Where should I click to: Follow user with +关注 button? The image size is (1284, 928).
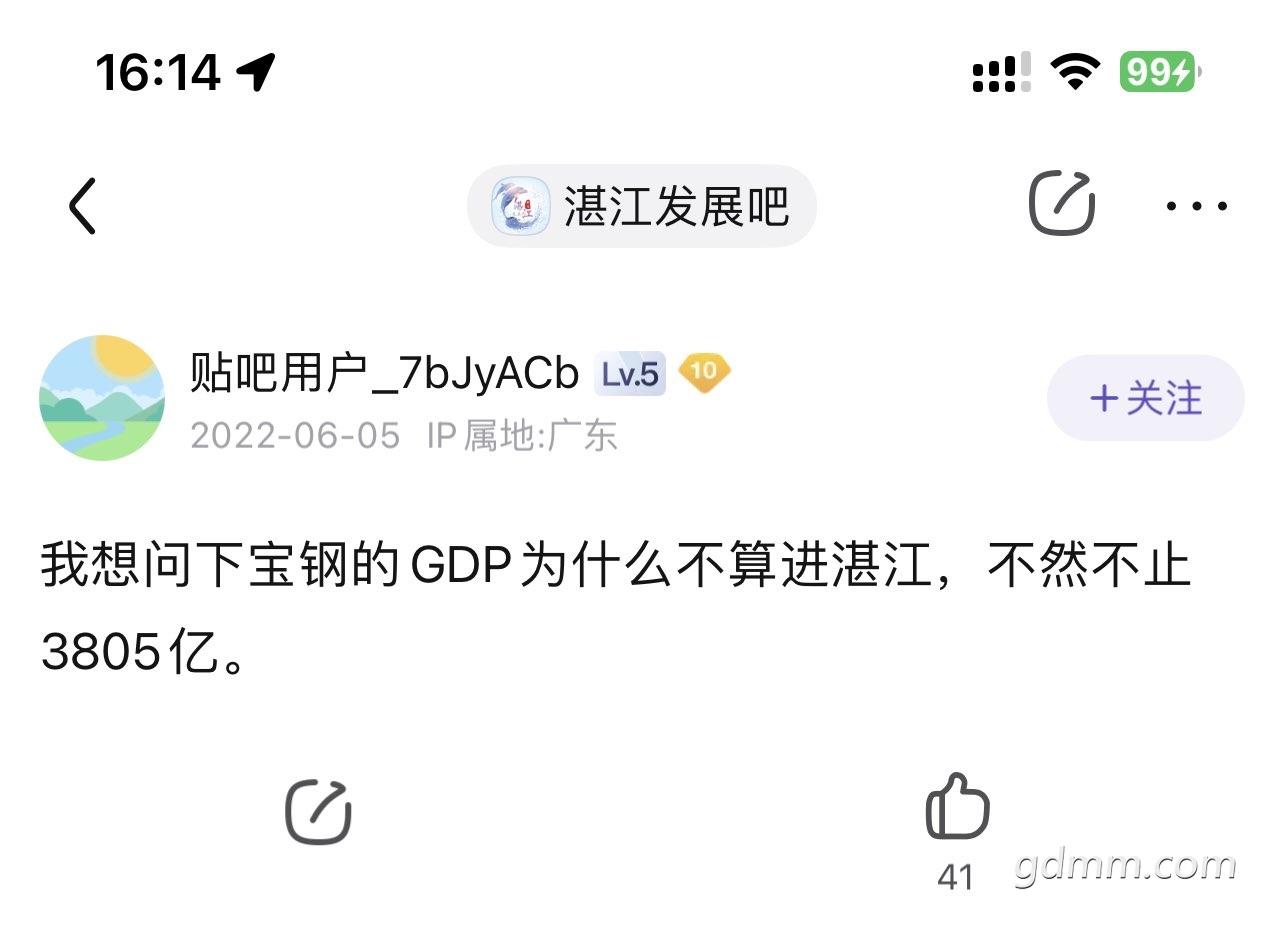(x=1145, y=398)
